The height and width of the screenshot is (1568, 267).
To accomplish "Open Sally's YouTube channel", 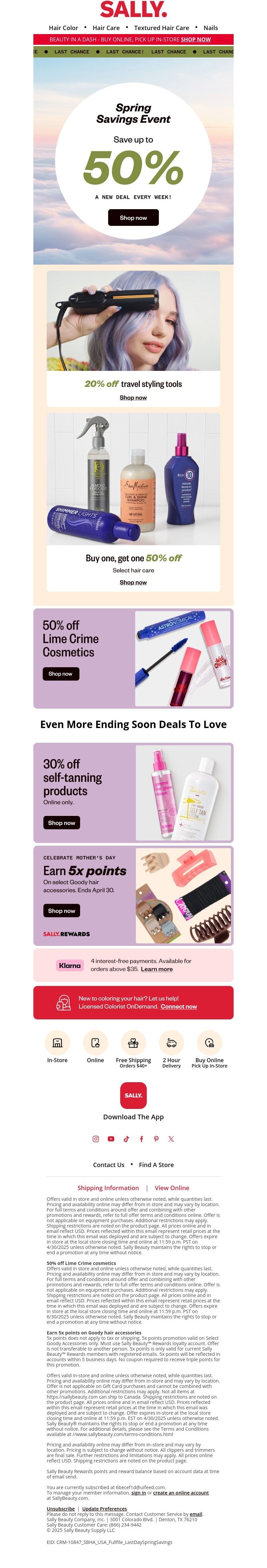I will [x=111, y=1139].
